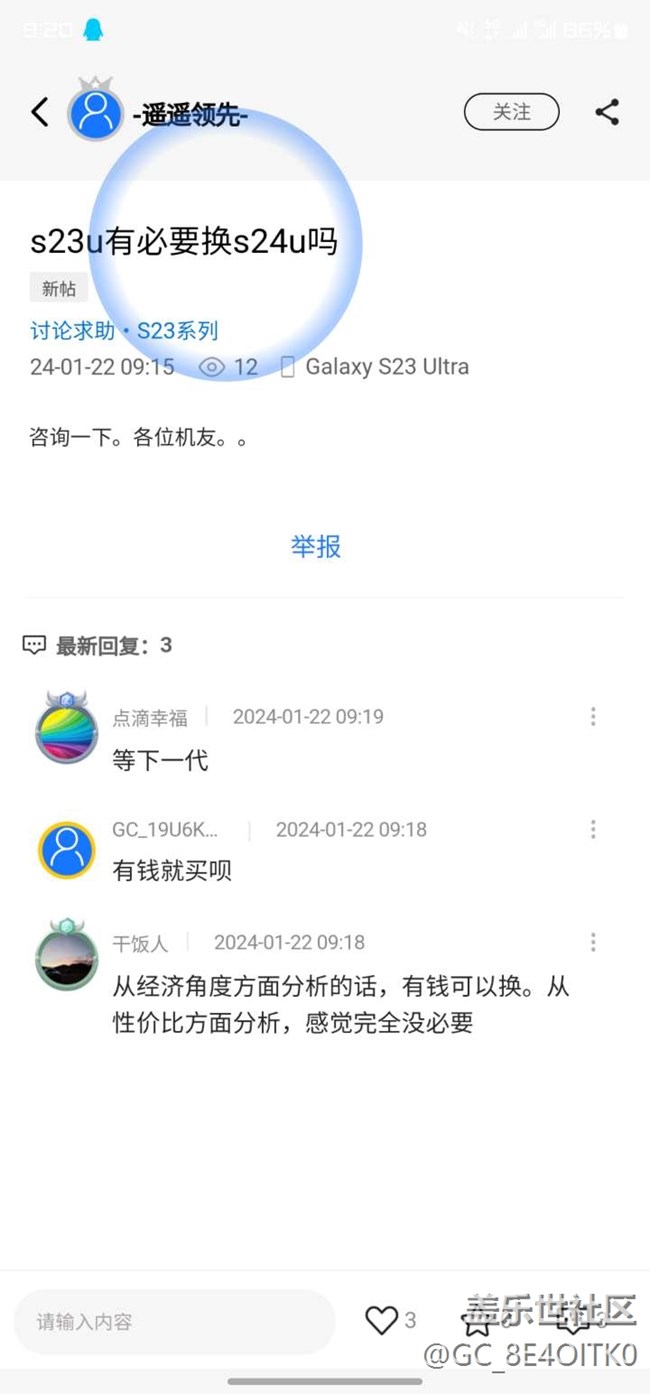Like the post with the heart icon

point(382,1321)
